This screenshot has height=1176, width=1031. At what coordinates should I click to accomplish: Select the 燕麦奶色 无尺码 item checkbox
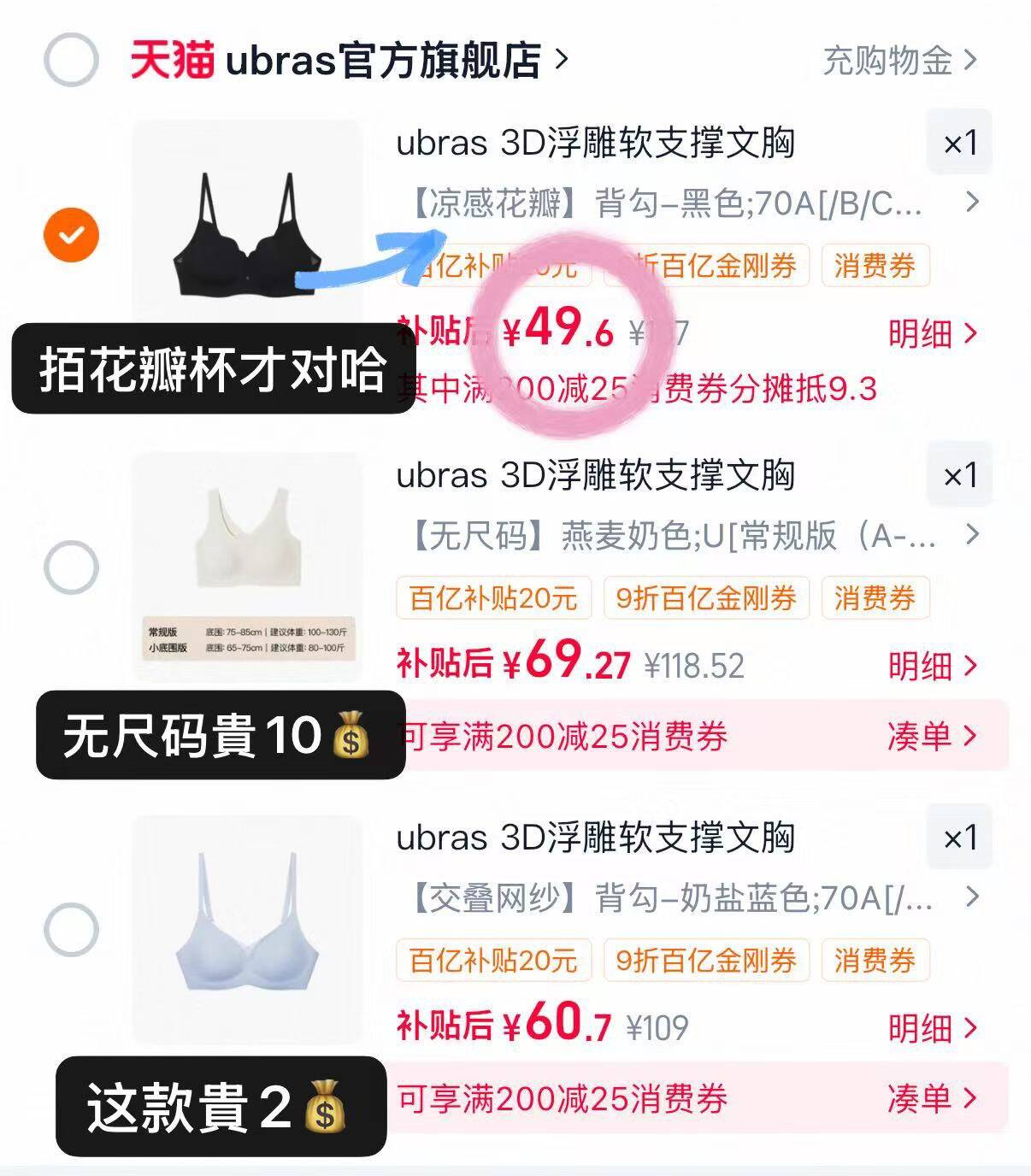point(71,567)
